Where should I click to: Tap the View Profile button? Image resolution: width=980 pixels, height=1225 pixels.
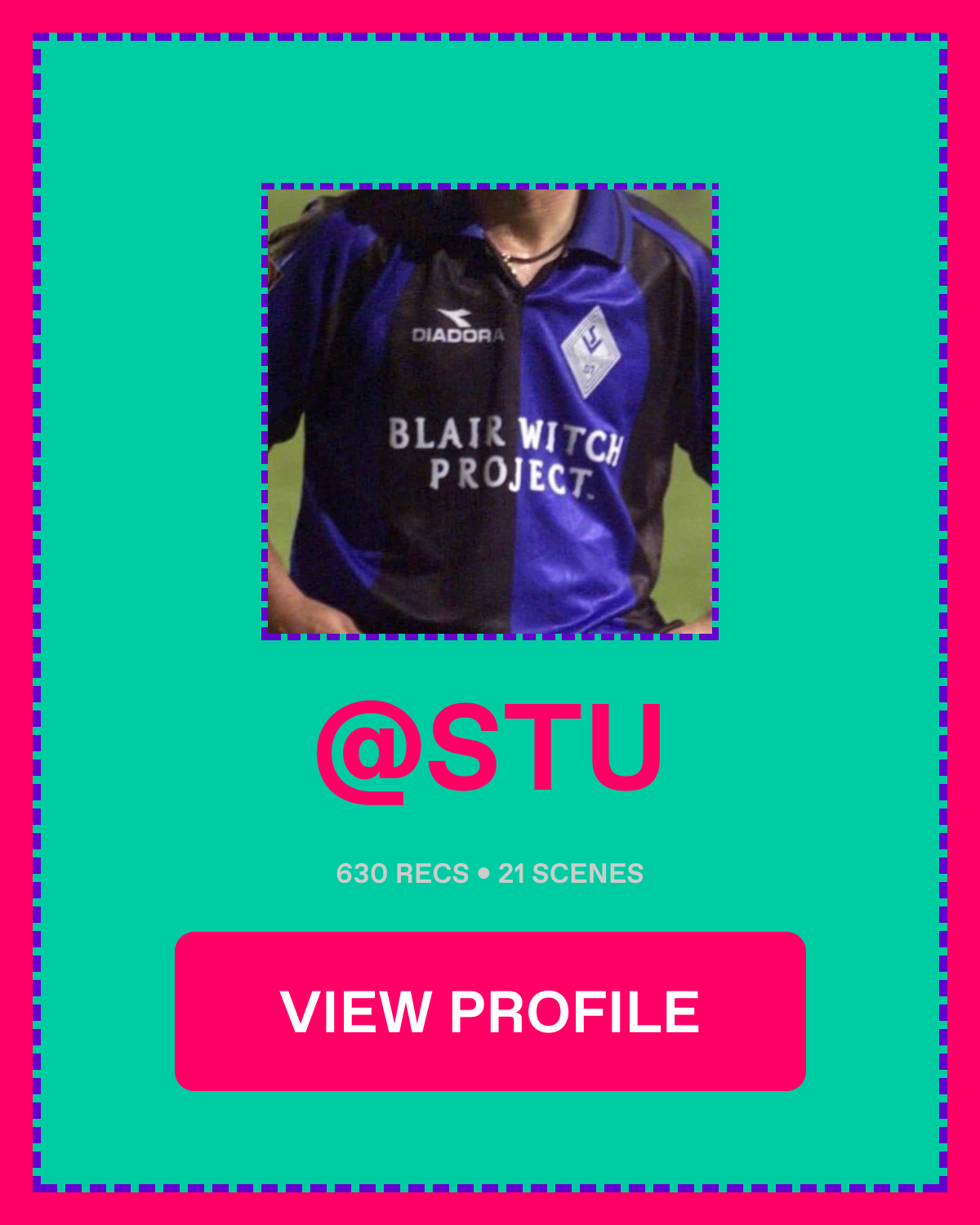tap(490, 1011)
